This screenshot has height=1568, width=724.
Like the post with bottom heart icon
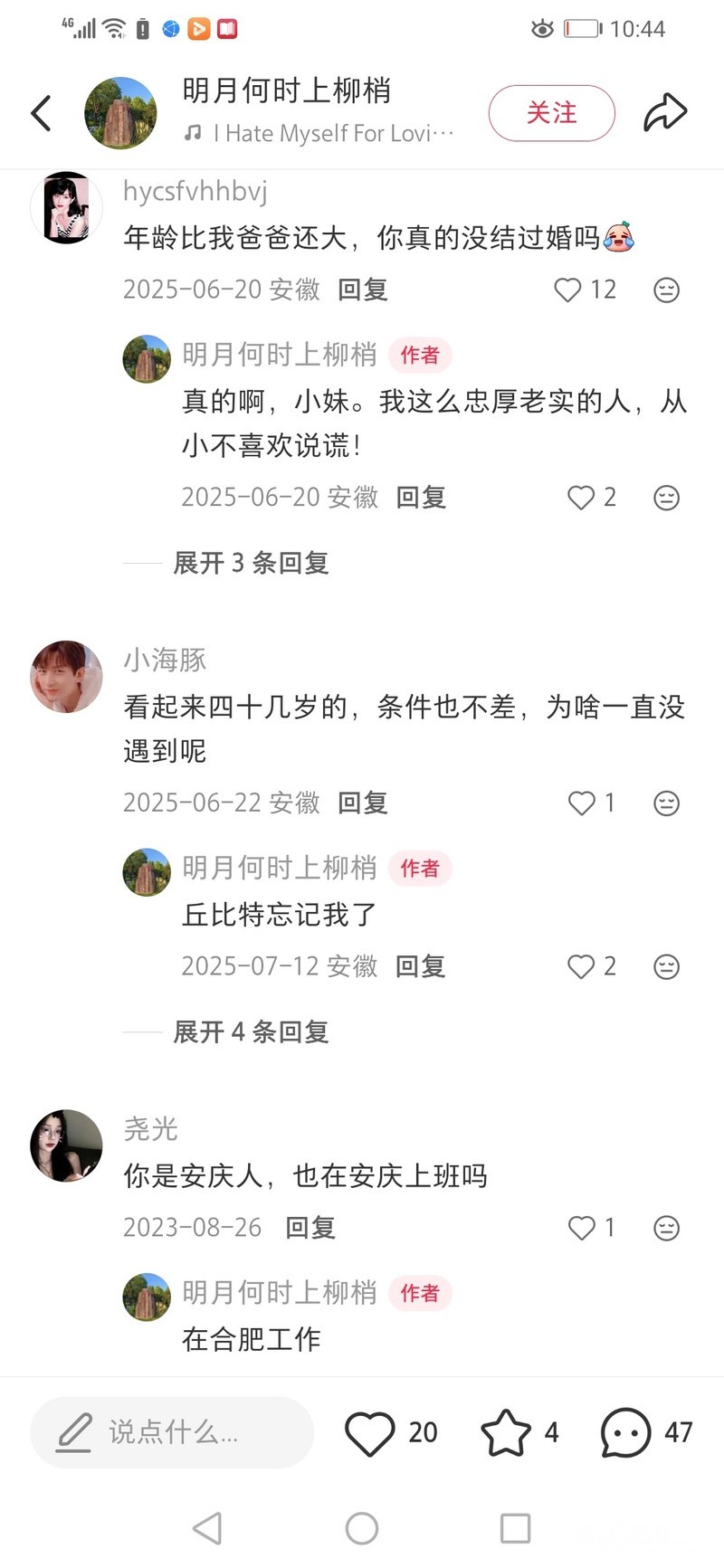(x=370, y=1432)
